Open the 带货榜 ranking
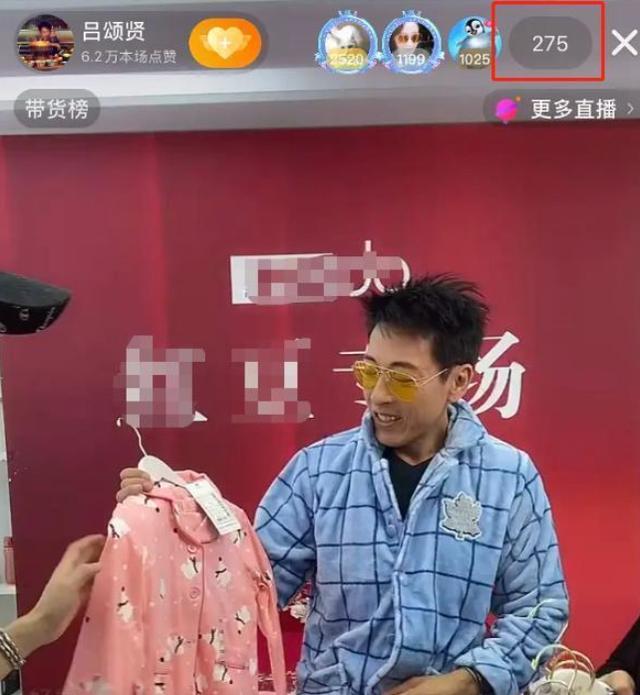Viewport: 640px width, 695px height. coord(57,109)
